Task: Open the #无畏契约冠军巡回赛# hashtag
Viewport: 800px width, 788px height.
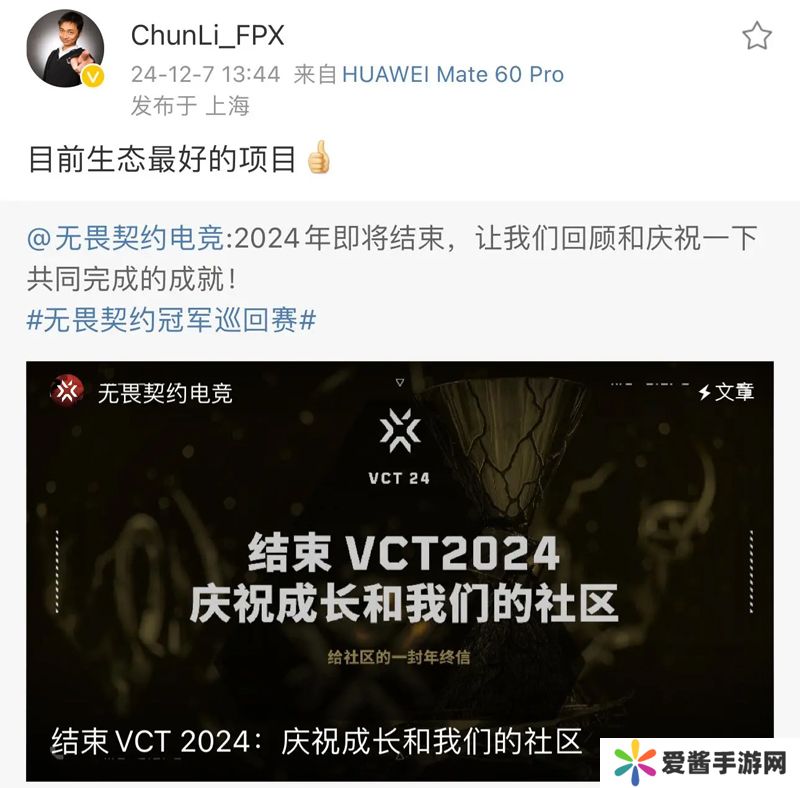Action: click(x=171, y=320)
